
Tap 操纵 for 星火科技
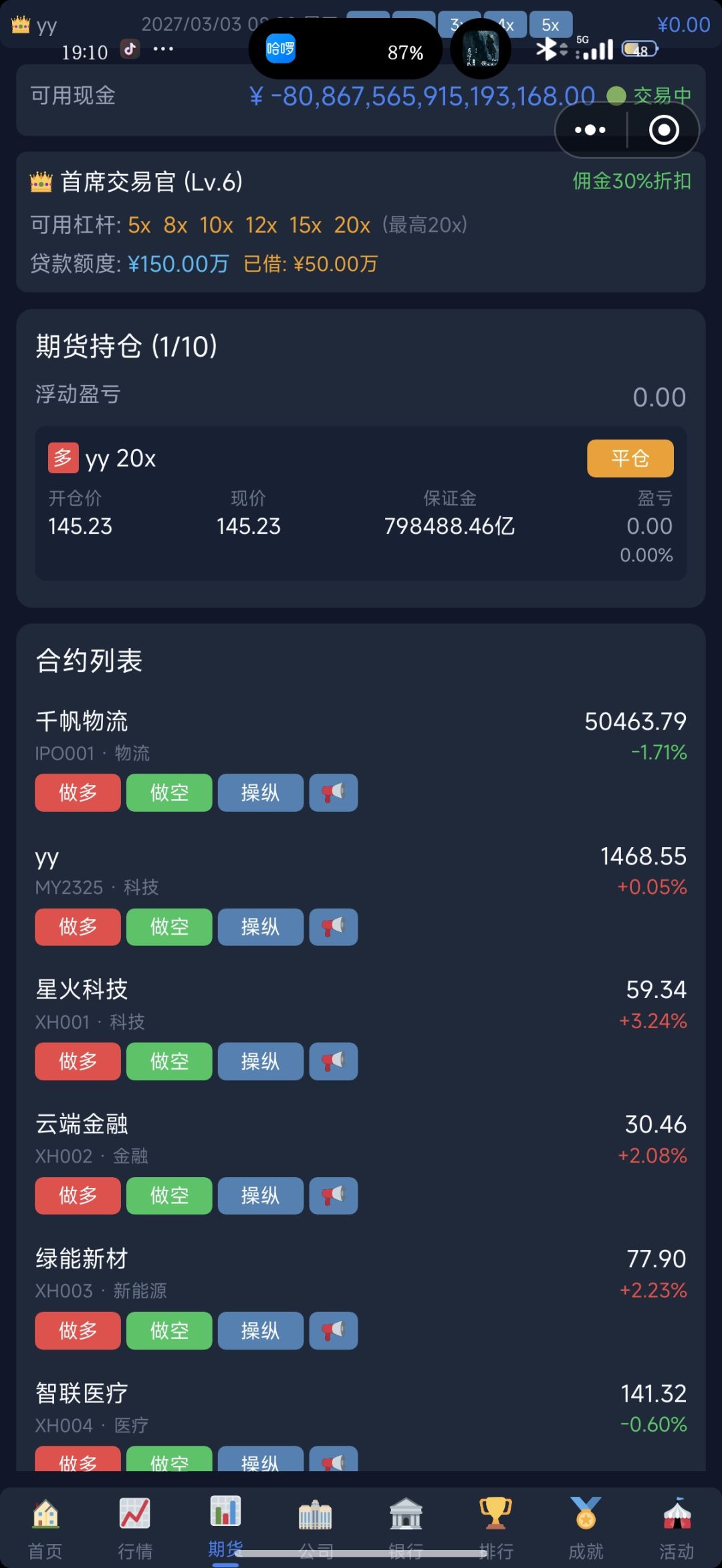tap(260, 1061)
